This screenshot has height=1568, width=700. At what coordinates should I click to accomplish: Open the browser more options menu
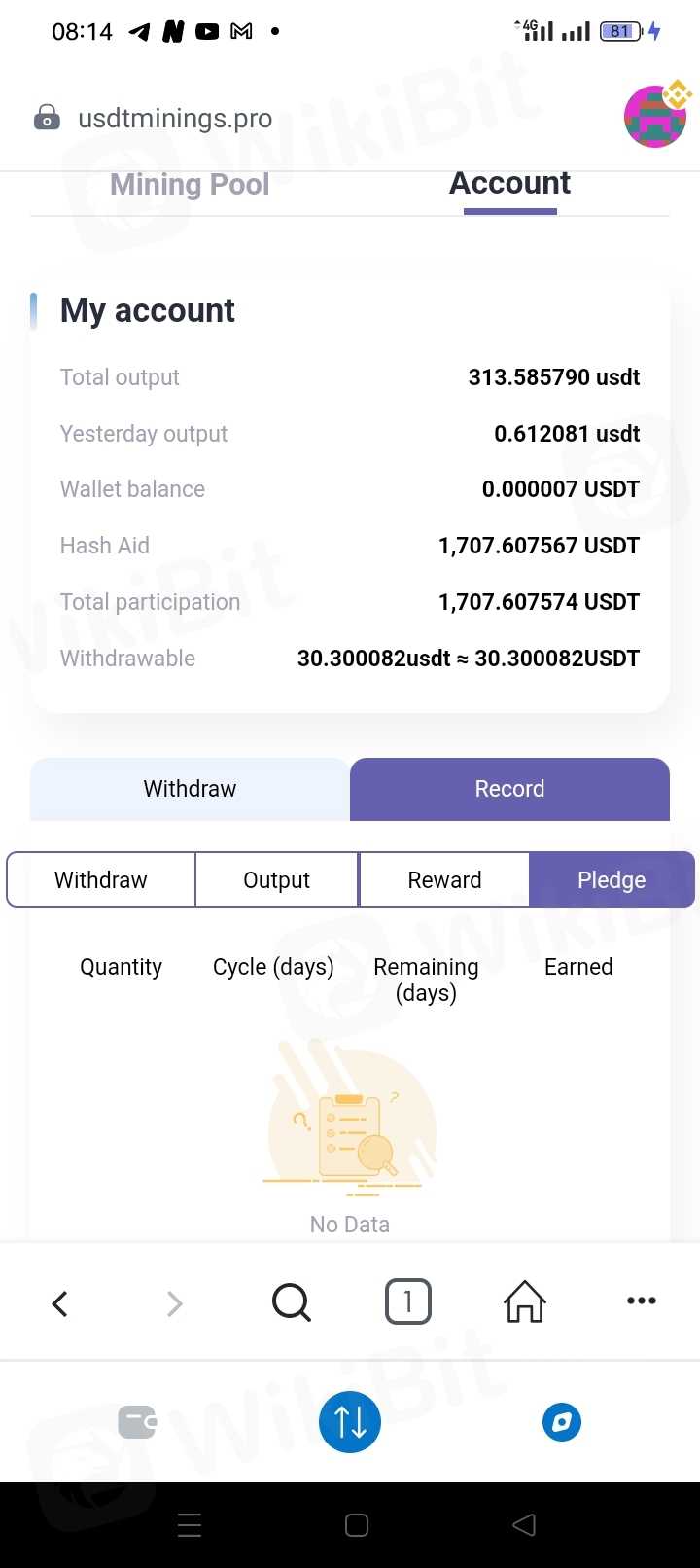click(641, 1301)
